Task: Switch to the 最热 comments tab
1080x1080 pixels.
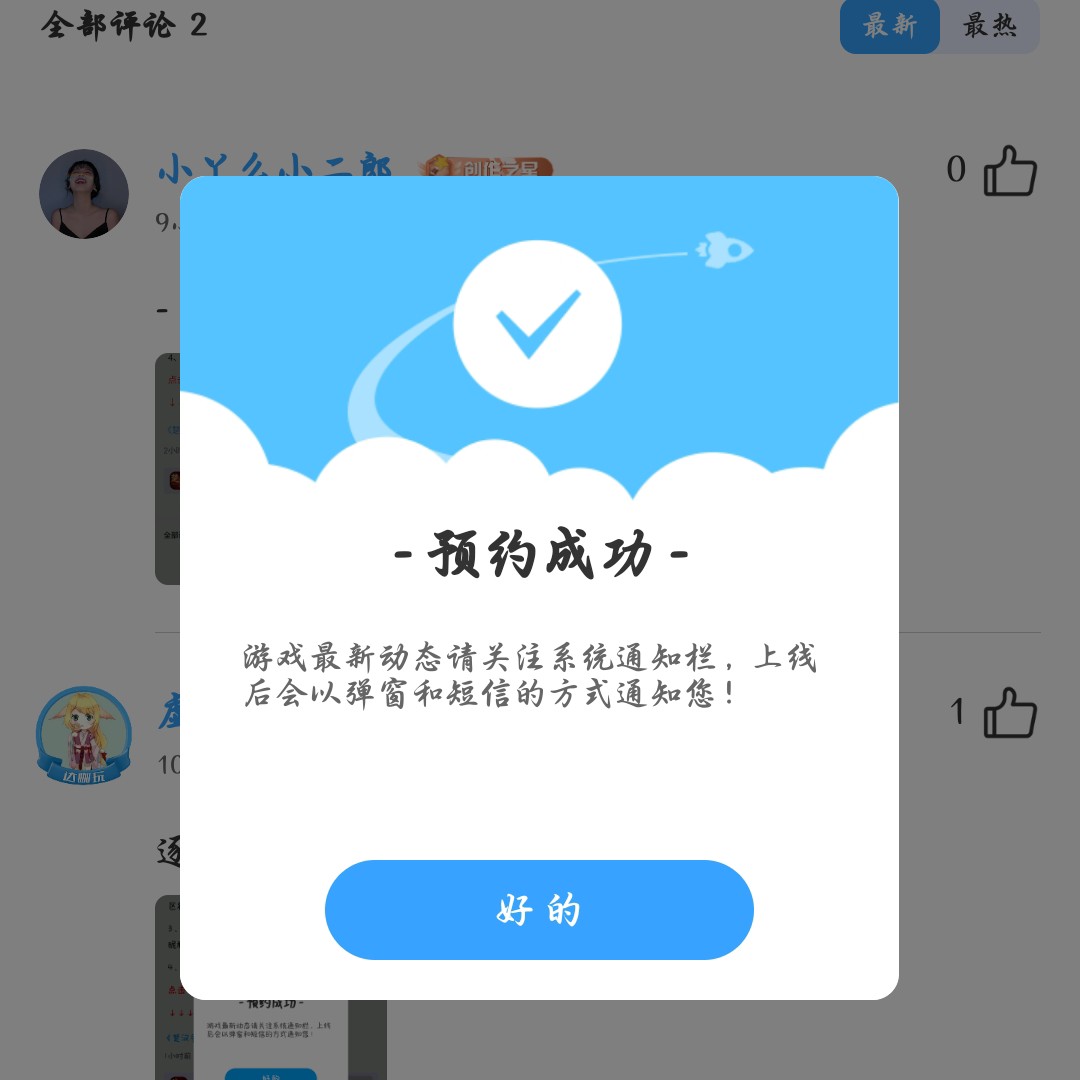Action: 990,26
